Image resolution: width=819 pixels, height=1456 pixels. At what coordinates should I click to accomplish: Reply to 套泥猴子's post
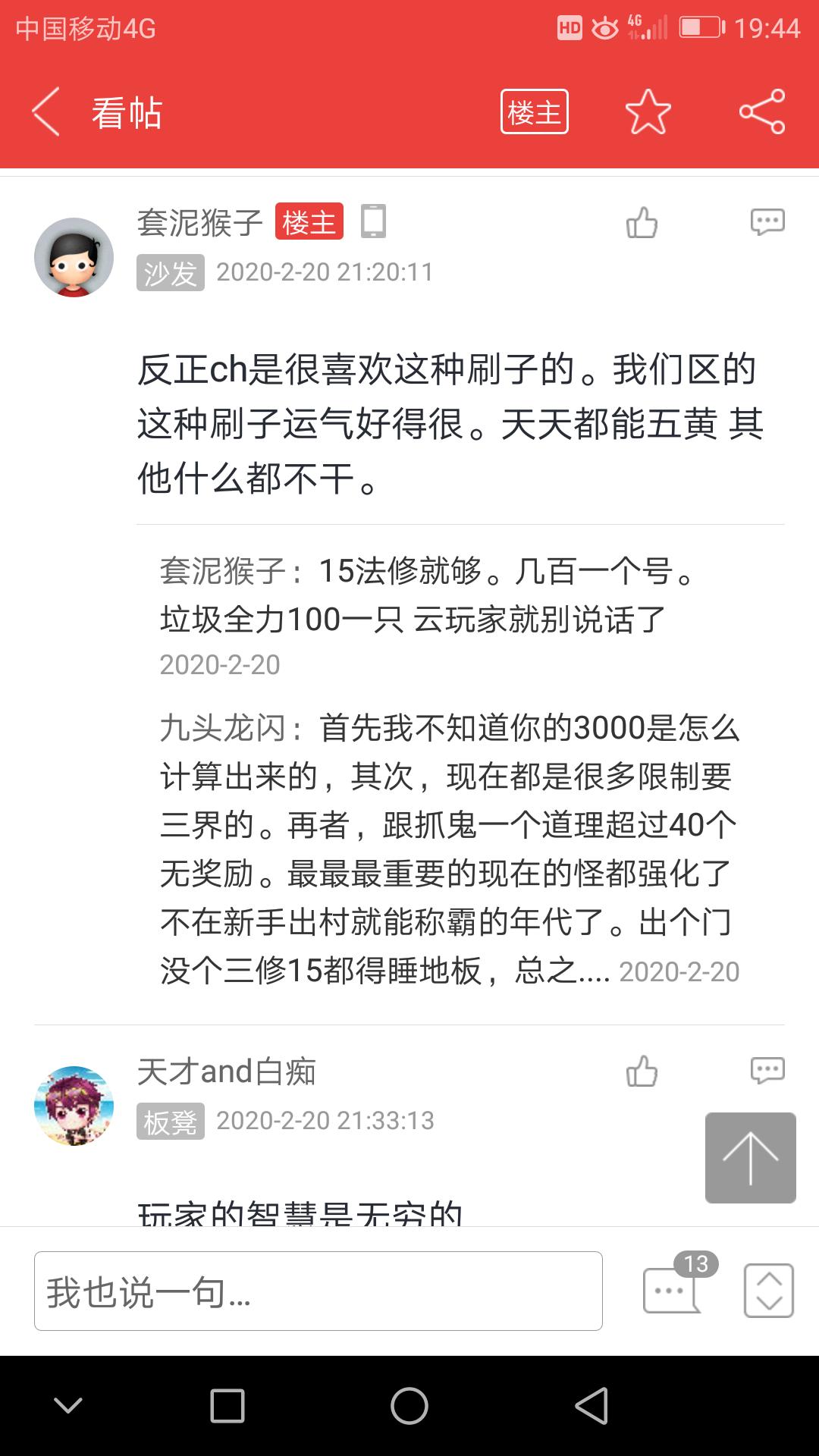pos(767,223)
